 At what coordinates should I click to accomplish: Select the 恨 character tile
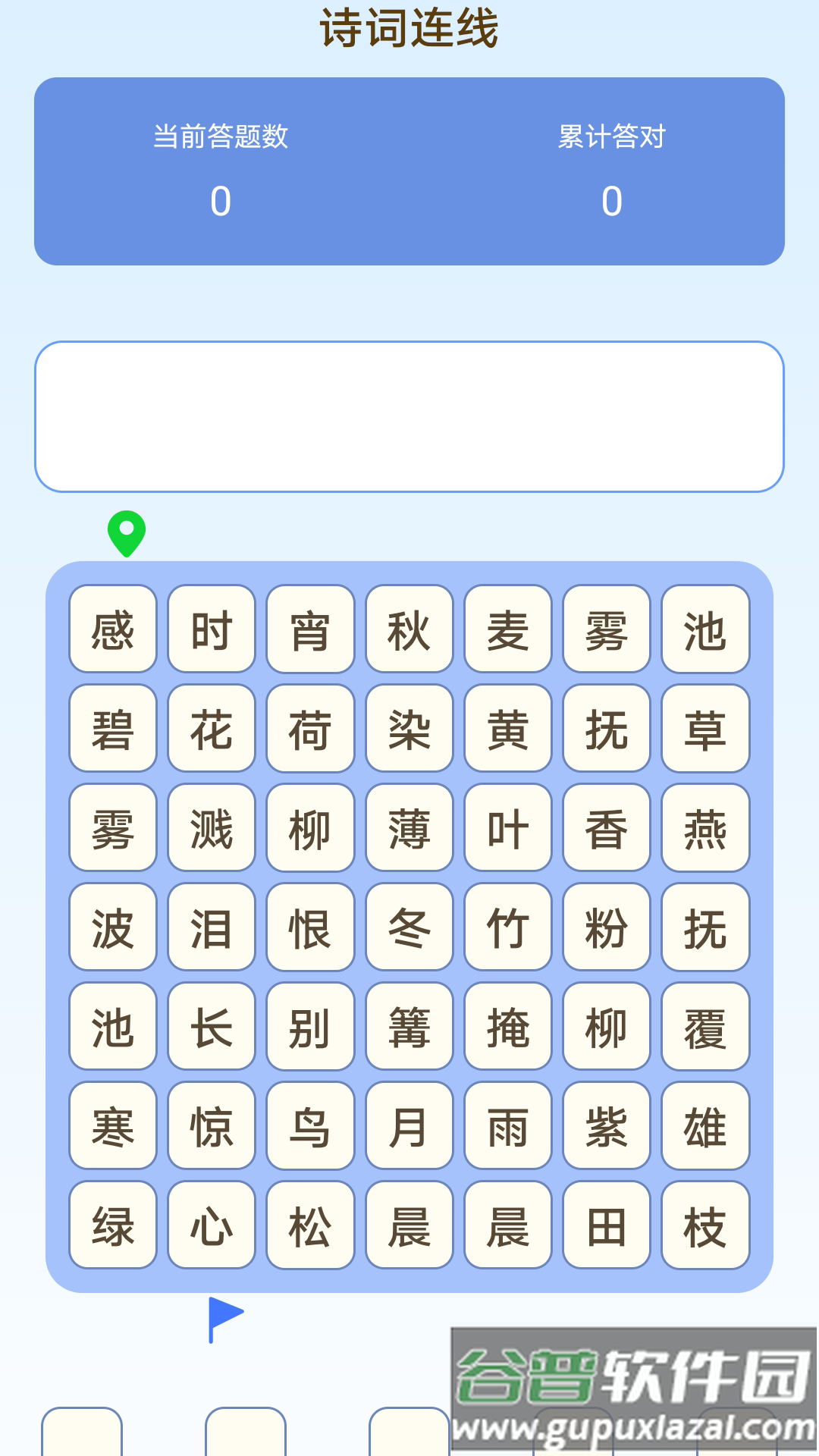tap(310, 927)
